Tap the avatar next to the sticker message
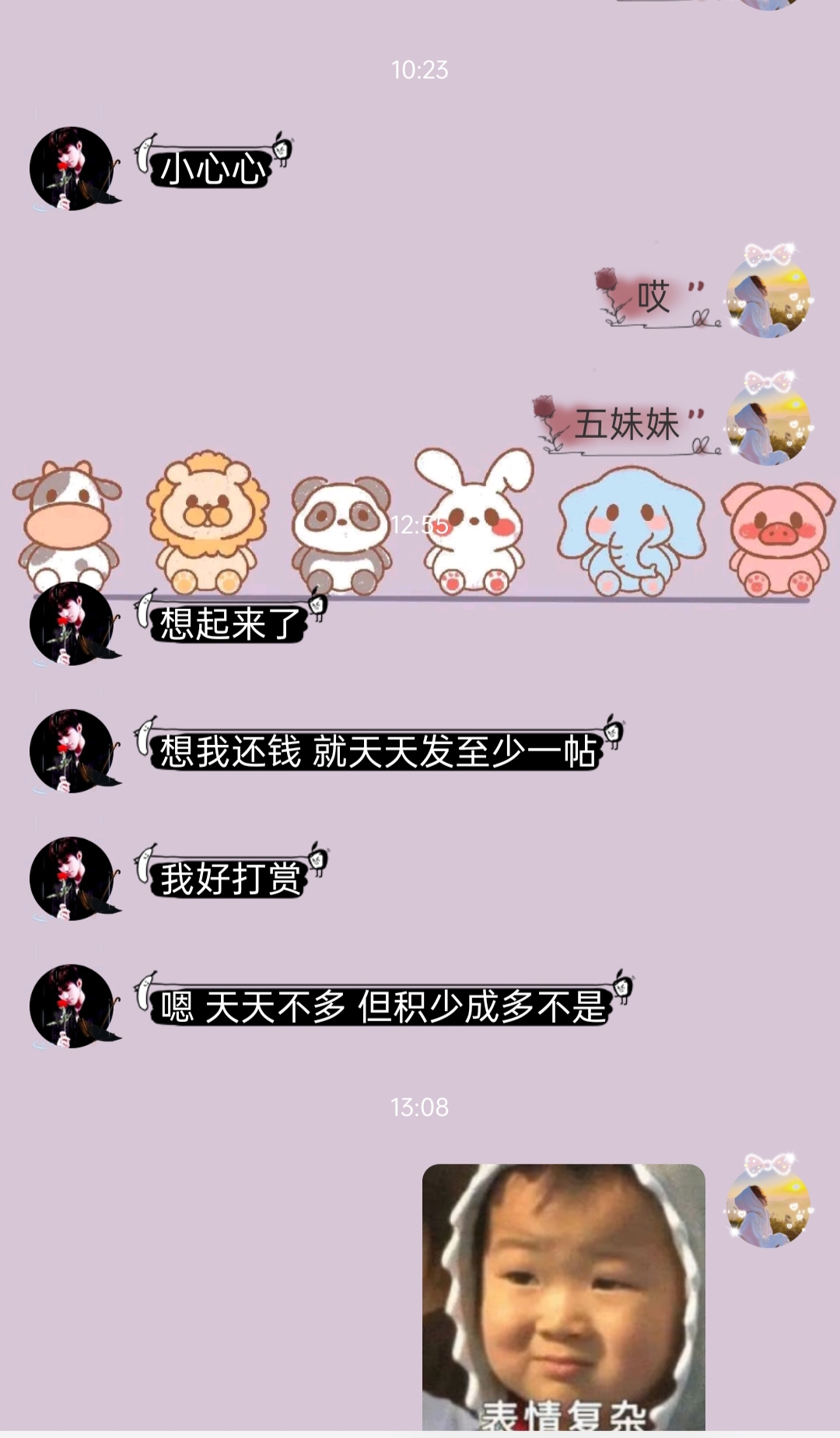The image size is (840, 1438). (x=768, y=1206)
